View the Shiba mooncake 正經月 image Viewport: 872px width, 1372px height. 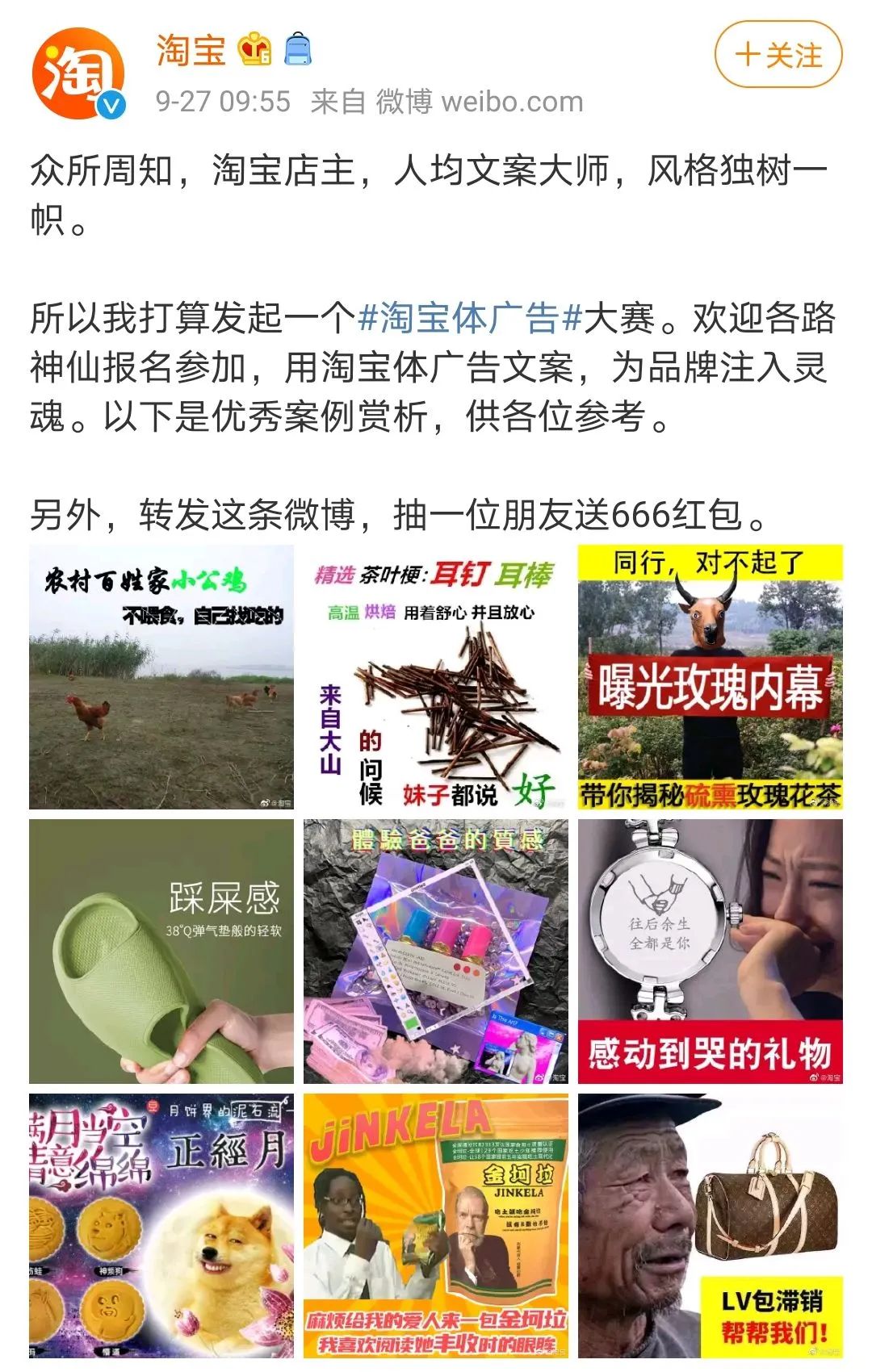coord(161,1225)
